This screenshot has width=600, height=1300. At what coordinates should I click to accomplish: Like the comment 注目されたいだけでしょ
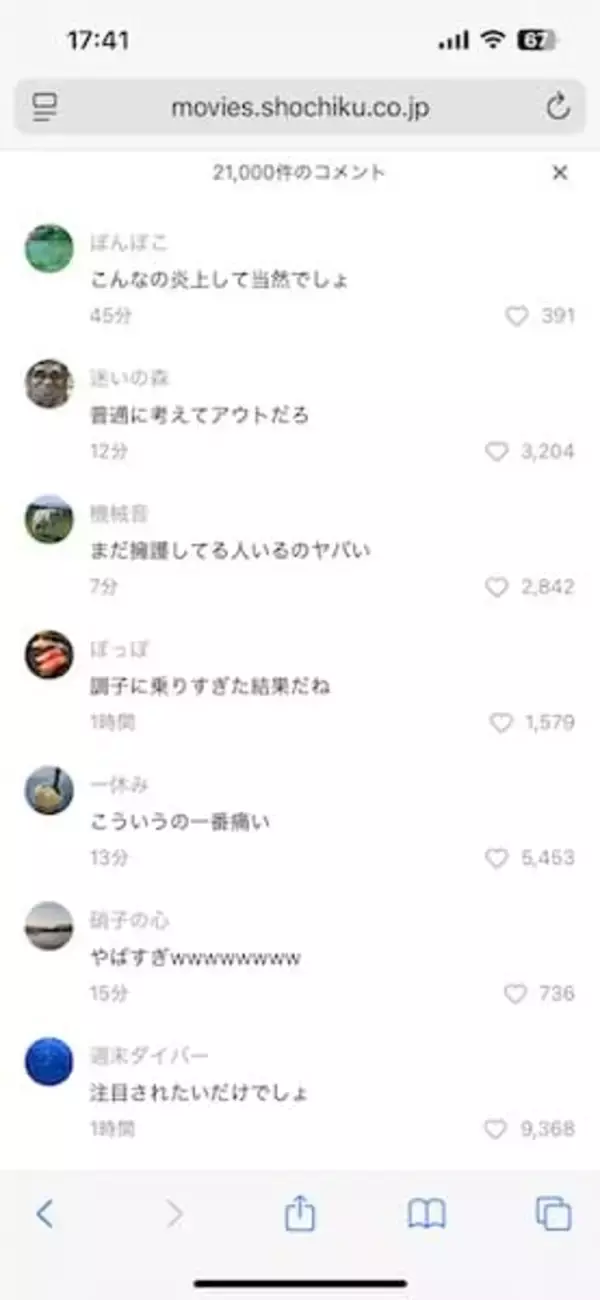pyautogui.click(x=496, y=1129)
